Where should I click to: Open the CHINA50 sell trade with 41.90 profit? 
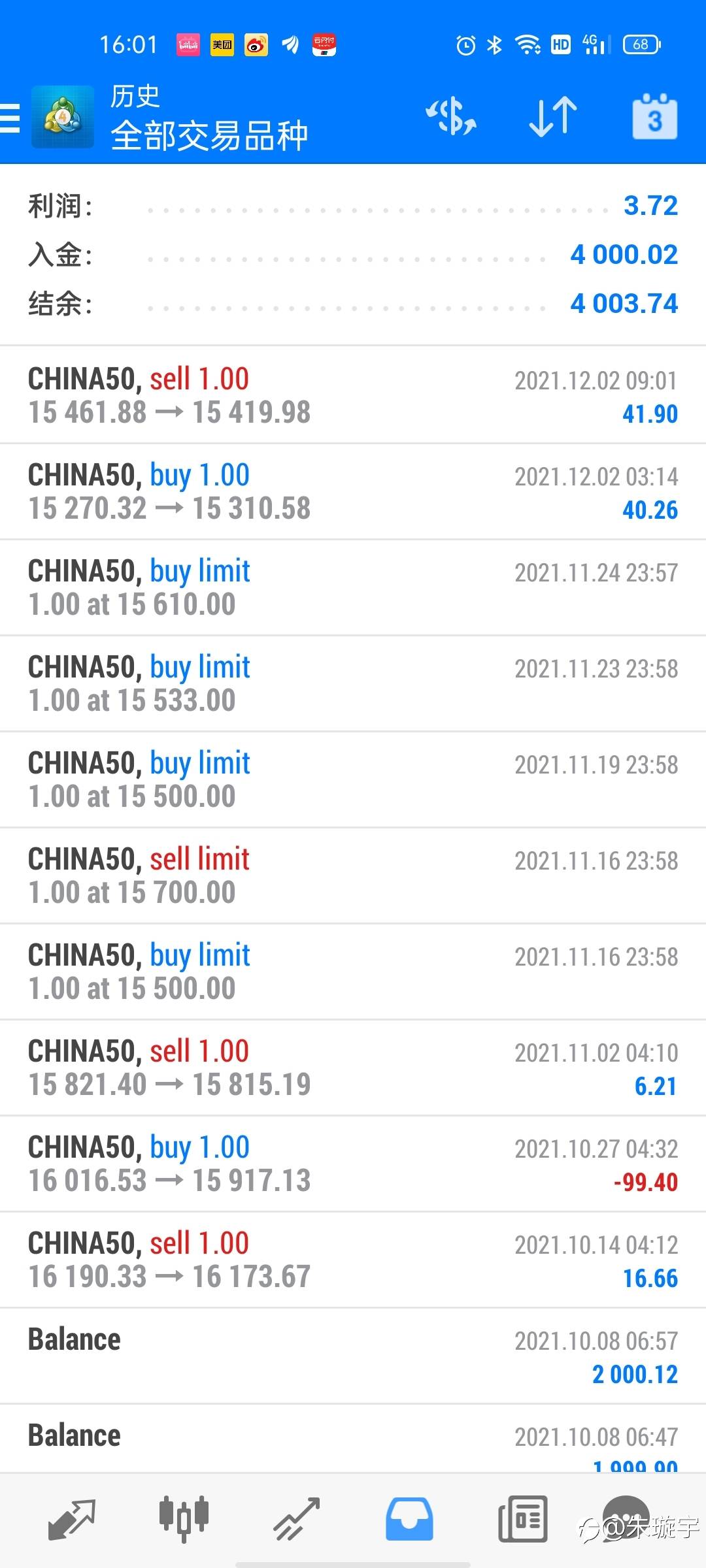353,395
